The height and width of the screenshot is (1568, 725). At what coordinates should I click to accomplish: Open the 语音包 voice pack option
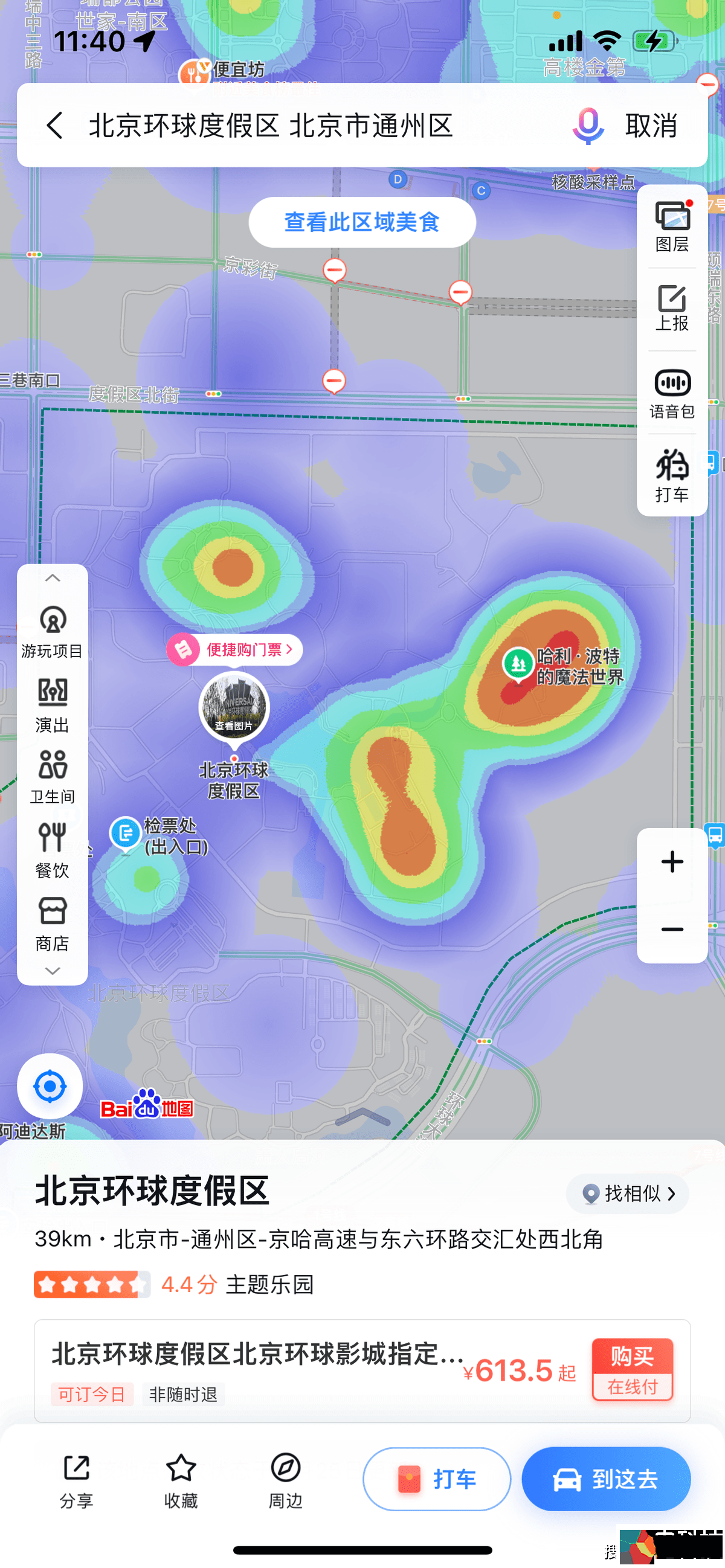(672, 393)
